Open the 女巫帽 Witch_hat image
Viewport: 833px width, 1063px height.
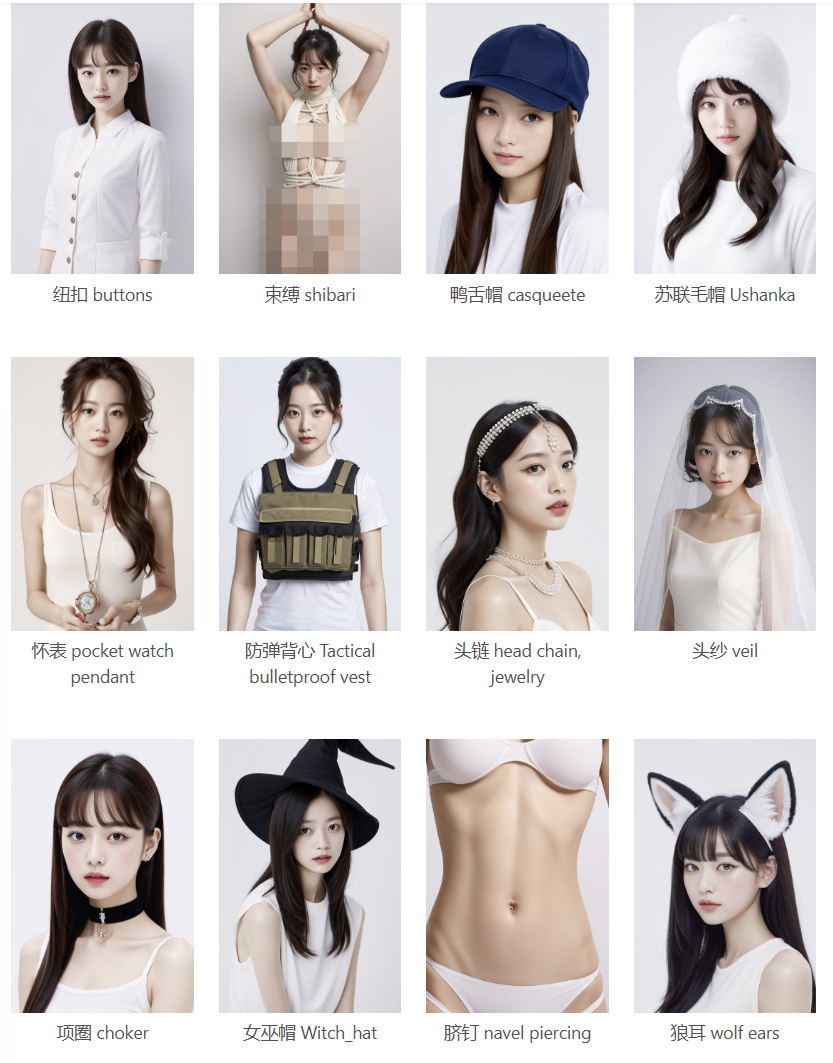pyautogui.click(x=309, y=876)
